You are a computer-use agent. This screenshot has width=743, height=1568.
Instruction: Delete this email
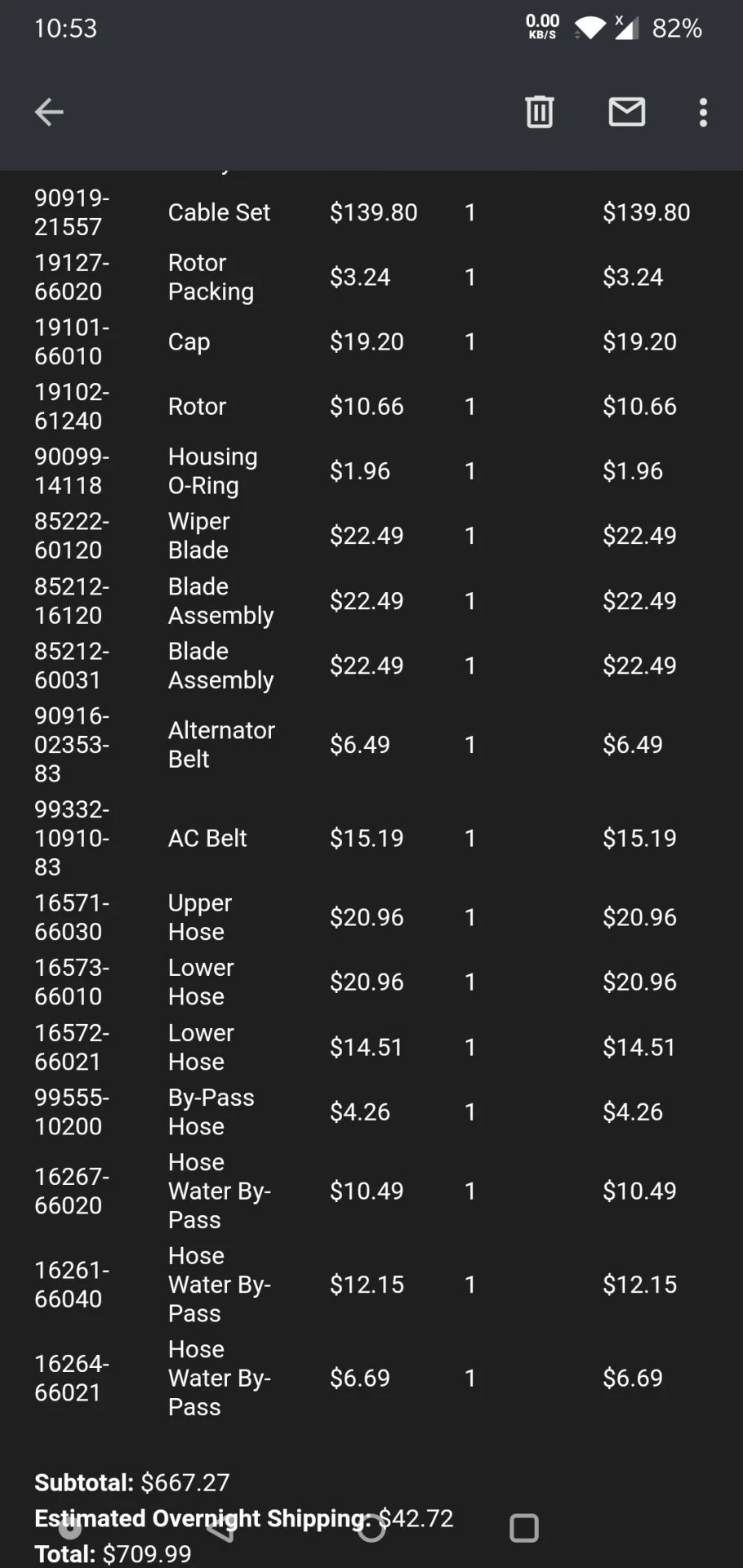click(x=539, y=112)
